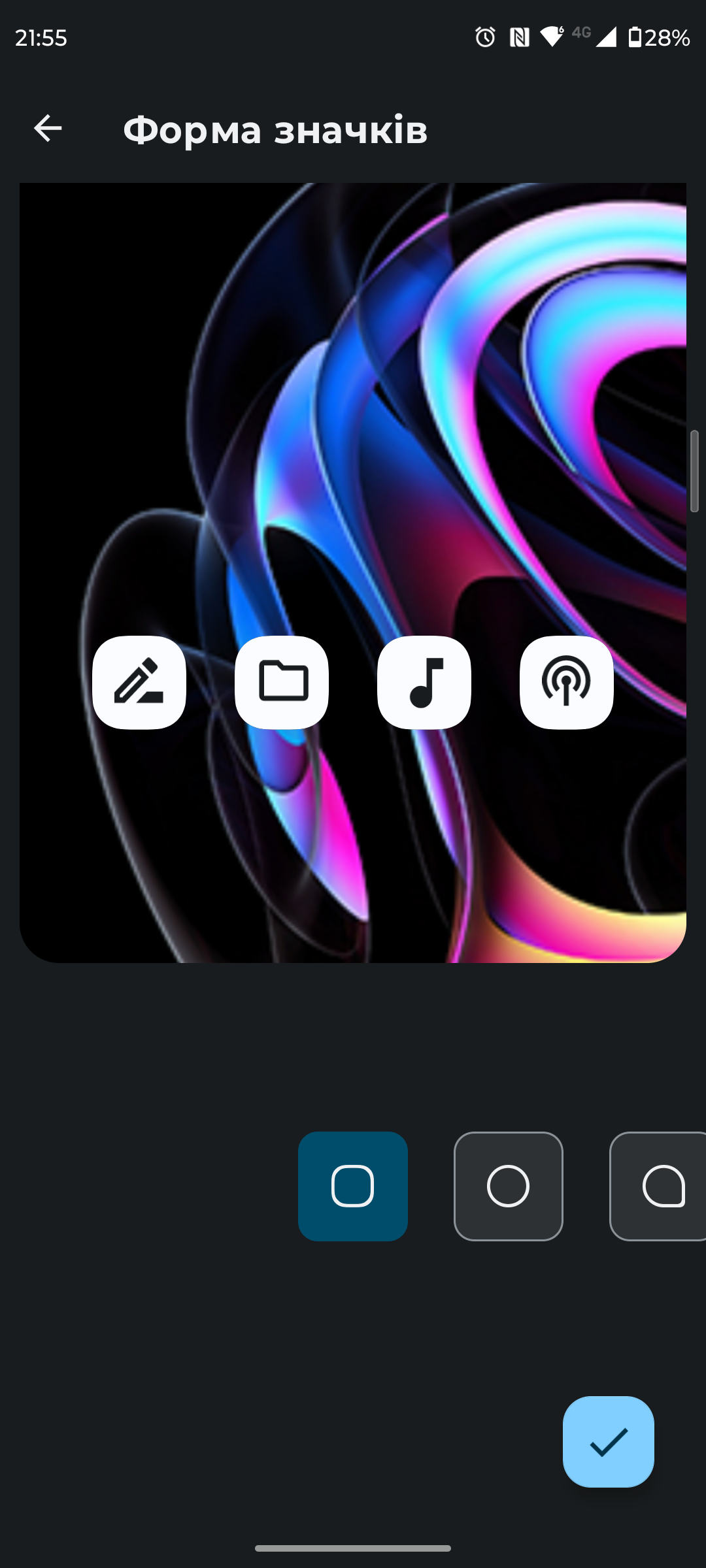Go back from Форма значків screen
706x1568 pixels.
(48, 128)
